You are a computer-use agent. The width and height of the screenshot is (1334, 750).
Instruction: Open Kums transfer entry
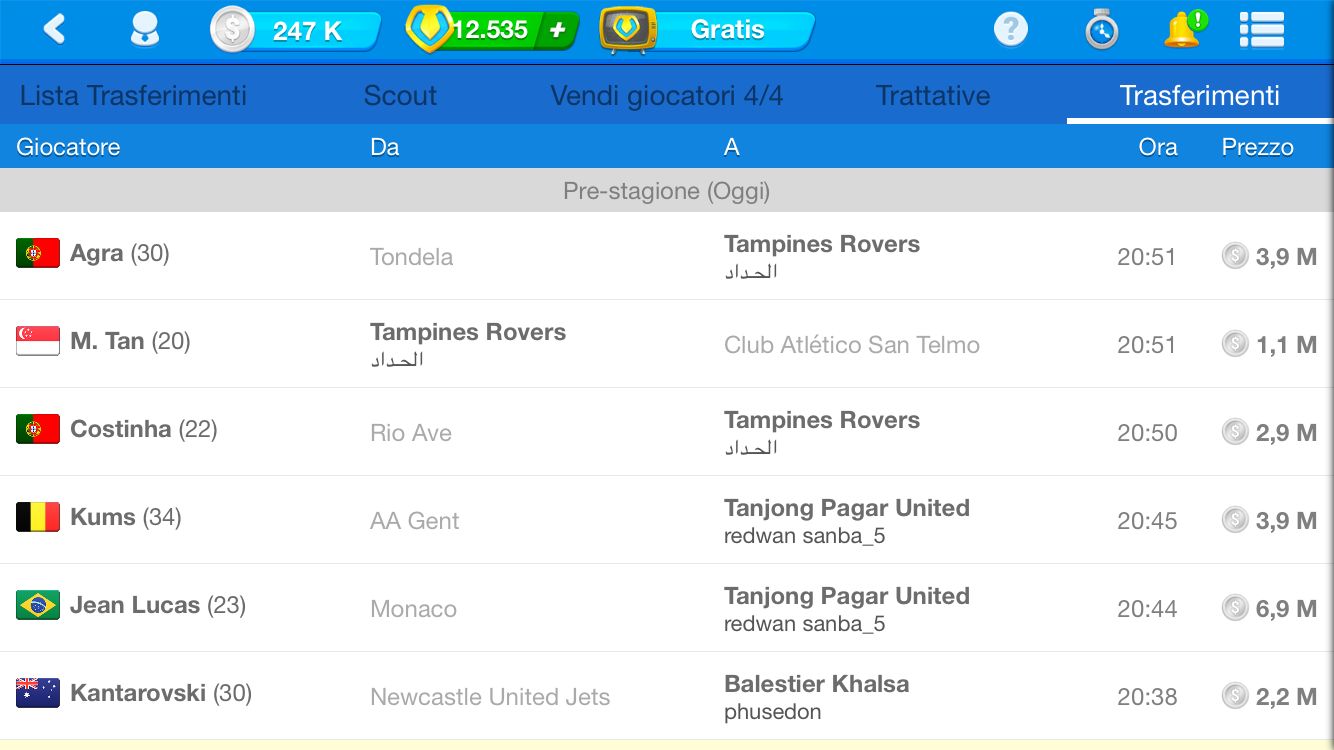coord(666,520)
